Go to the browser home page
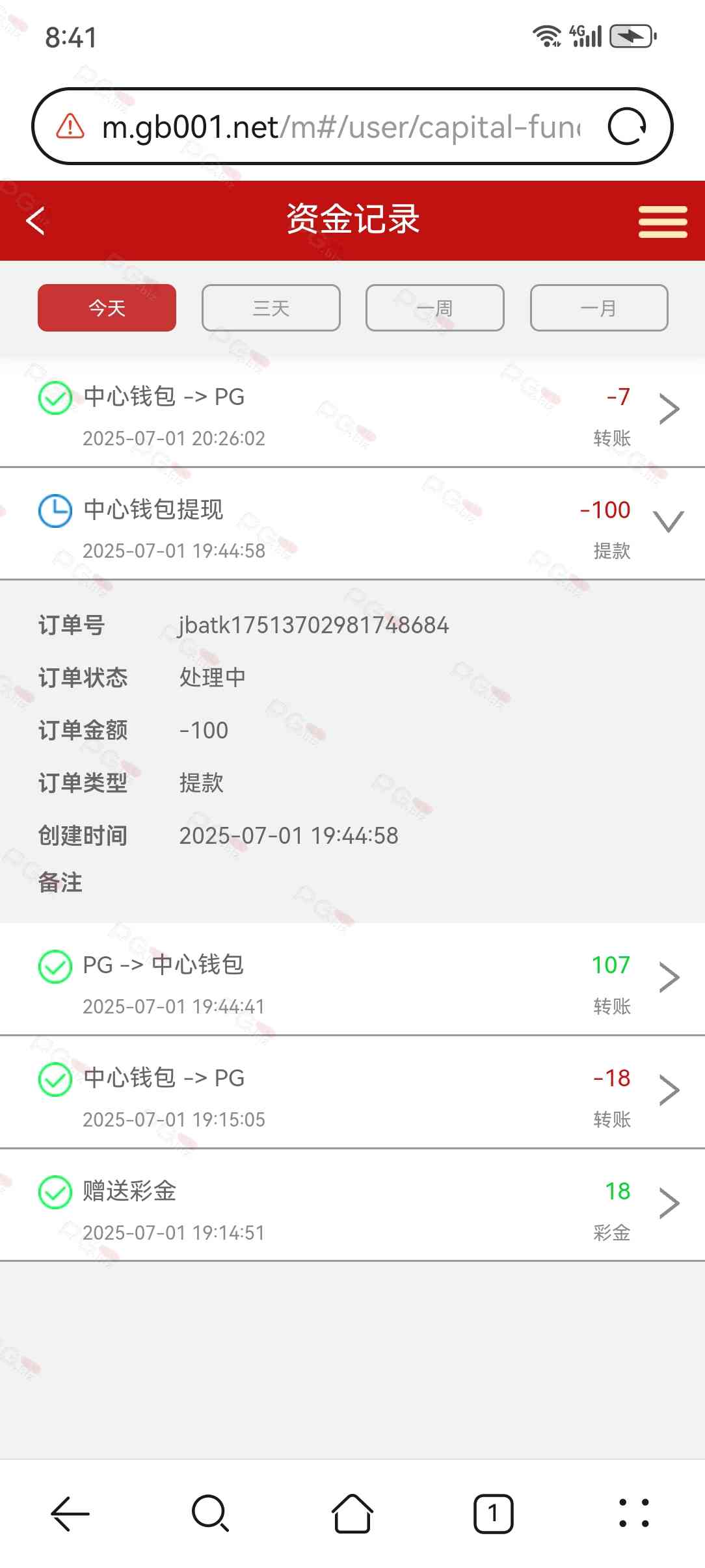Viewport: 705px width, 1568px height. point(352,1513)
